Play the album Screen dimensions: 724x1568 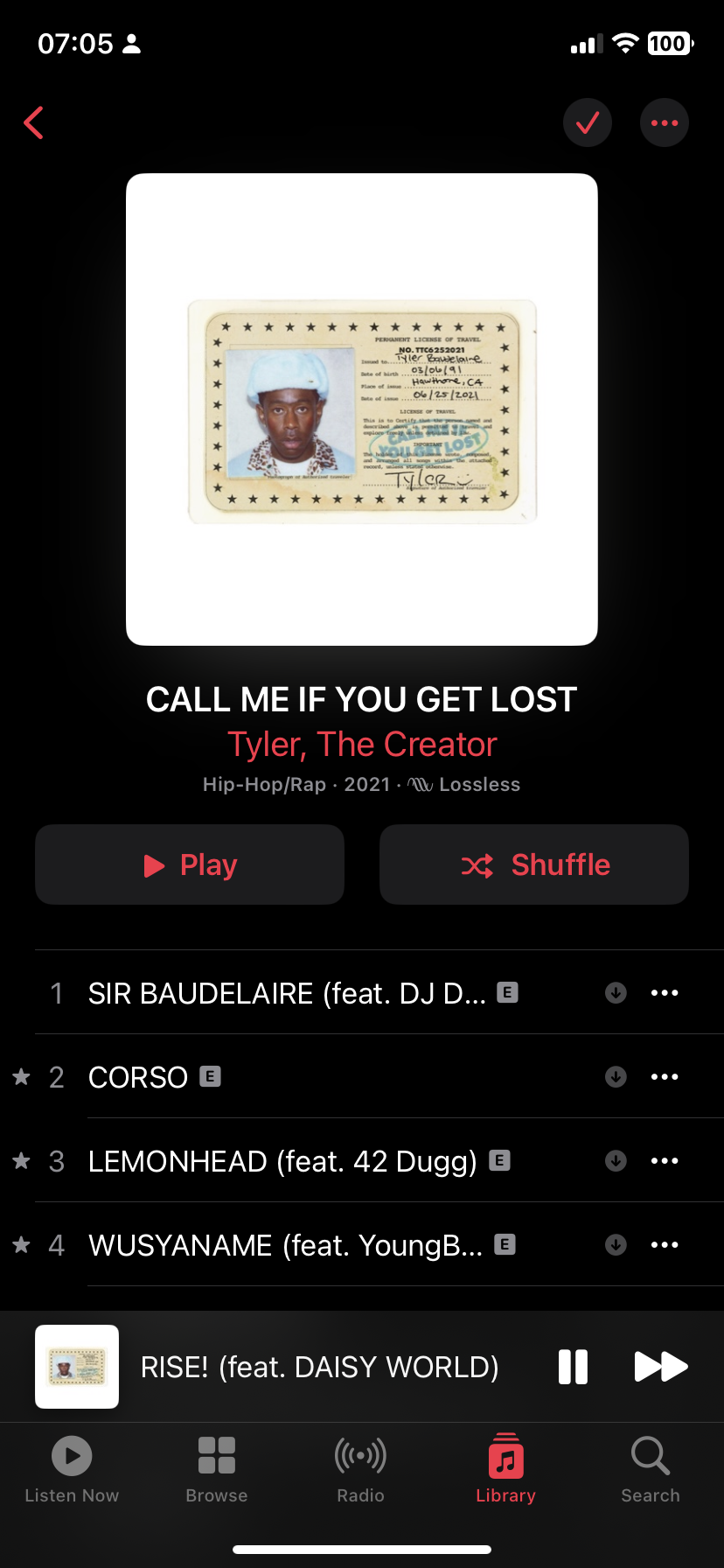pos(190,864)
